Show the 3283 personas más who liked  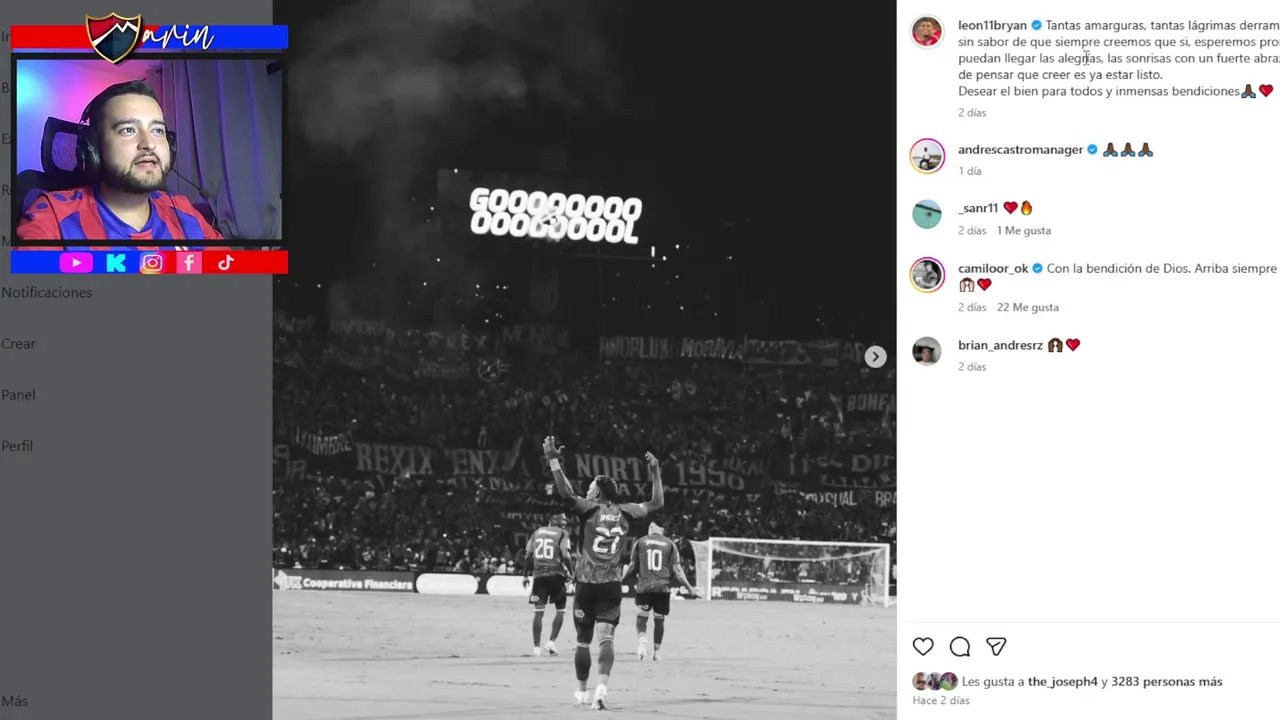coord(1166,682)
